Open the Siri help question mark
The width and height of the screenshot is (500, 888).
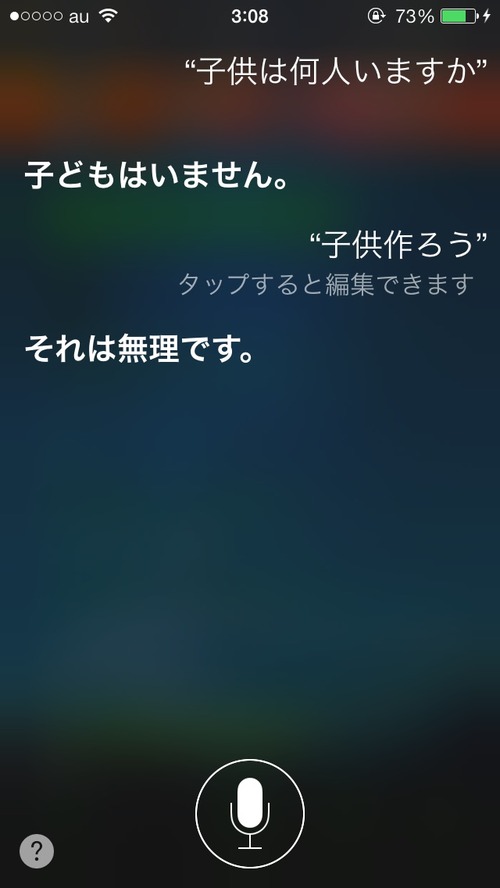tap(37, 851)
